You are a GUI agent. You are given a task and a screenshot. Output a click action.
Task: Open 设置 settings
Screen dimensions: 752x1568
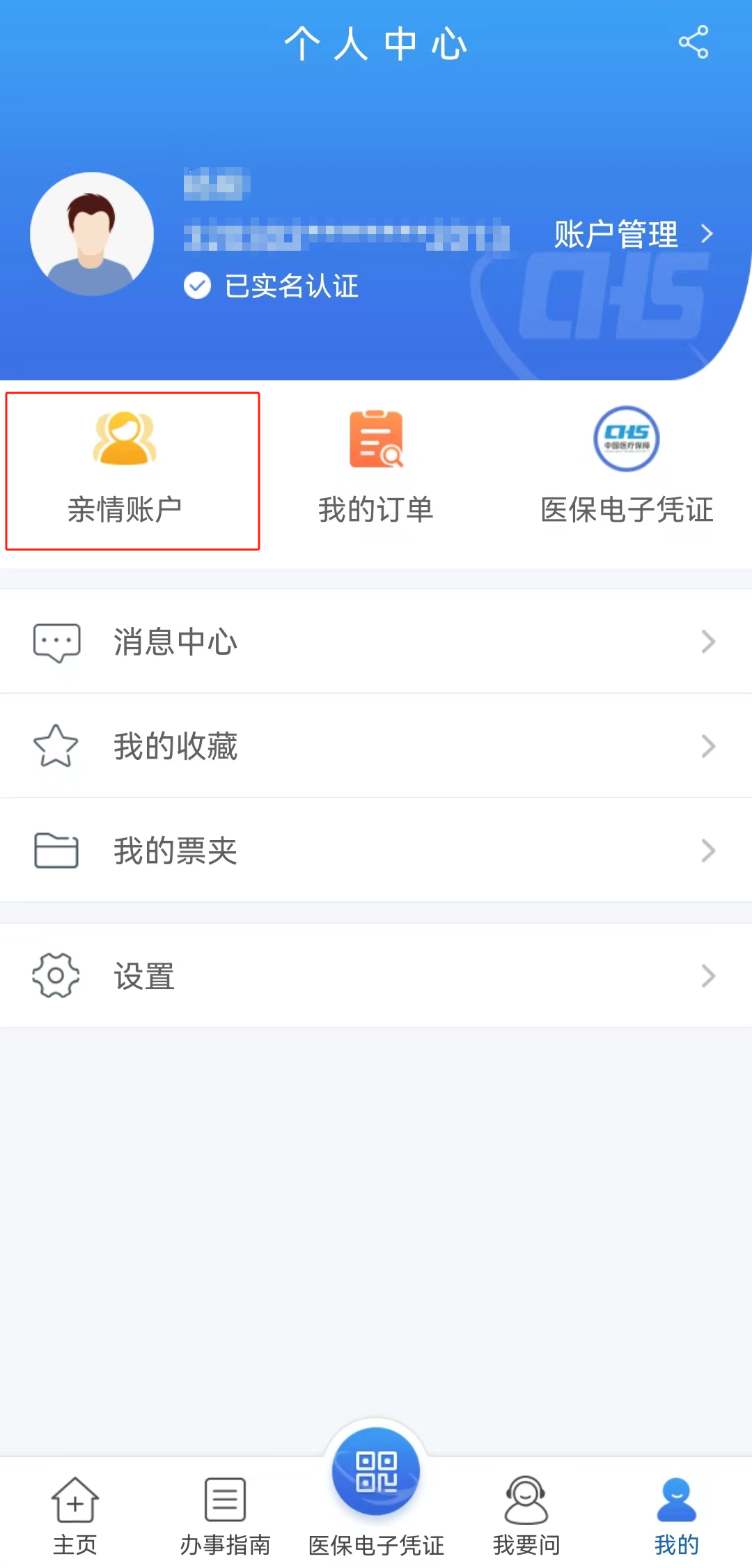click(x=376, y=976)
